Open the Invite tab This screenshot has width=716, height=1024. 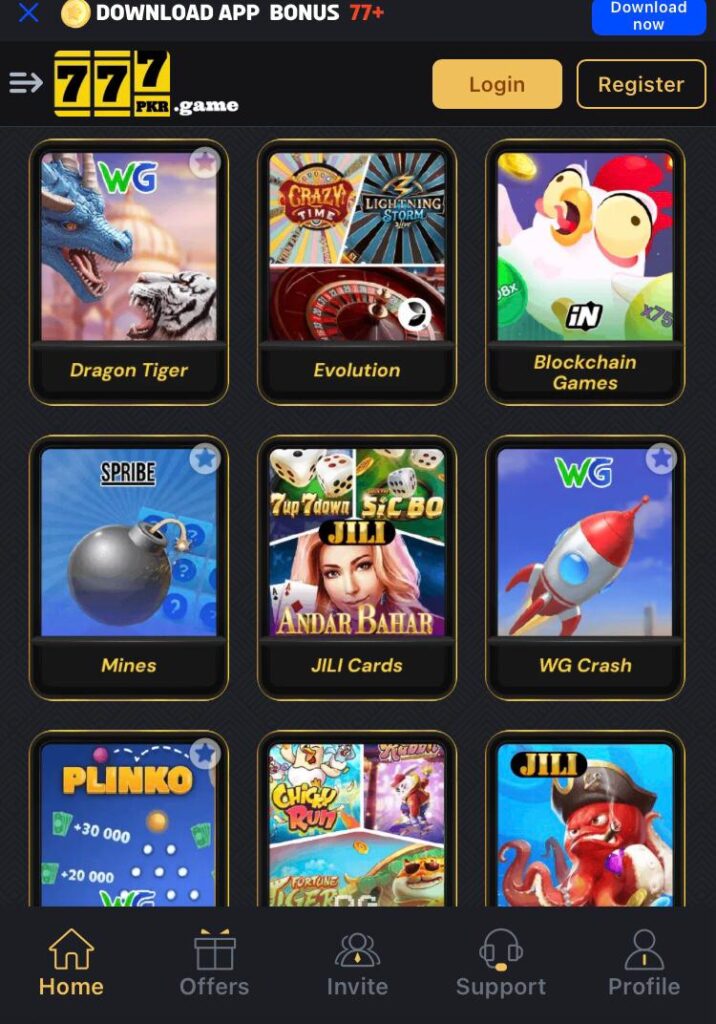tap(357, 963)
